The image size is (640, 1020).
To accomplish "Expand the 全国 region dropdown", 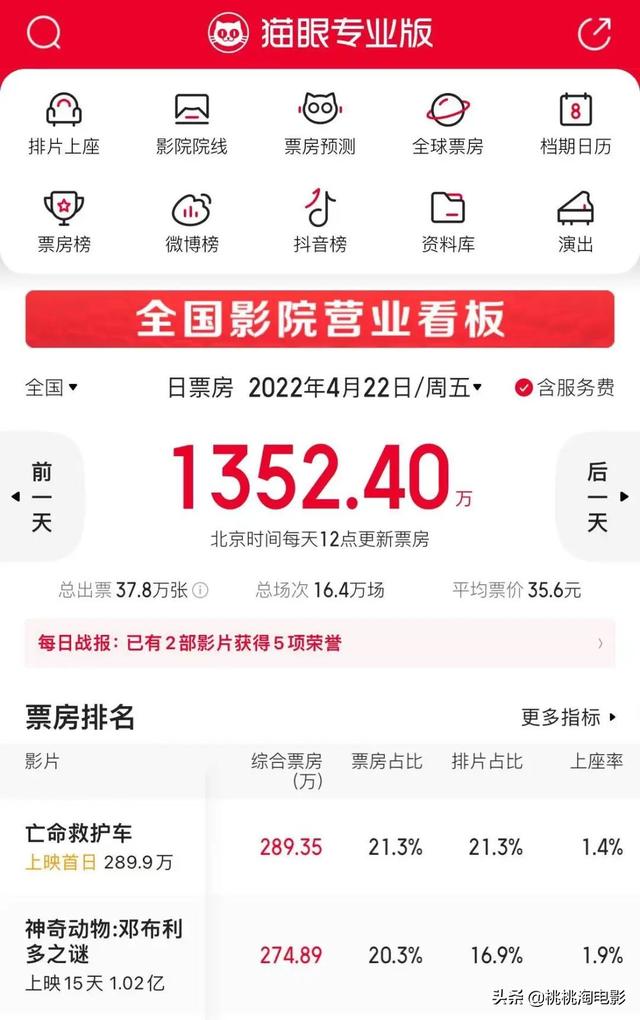I will point(52,388).
